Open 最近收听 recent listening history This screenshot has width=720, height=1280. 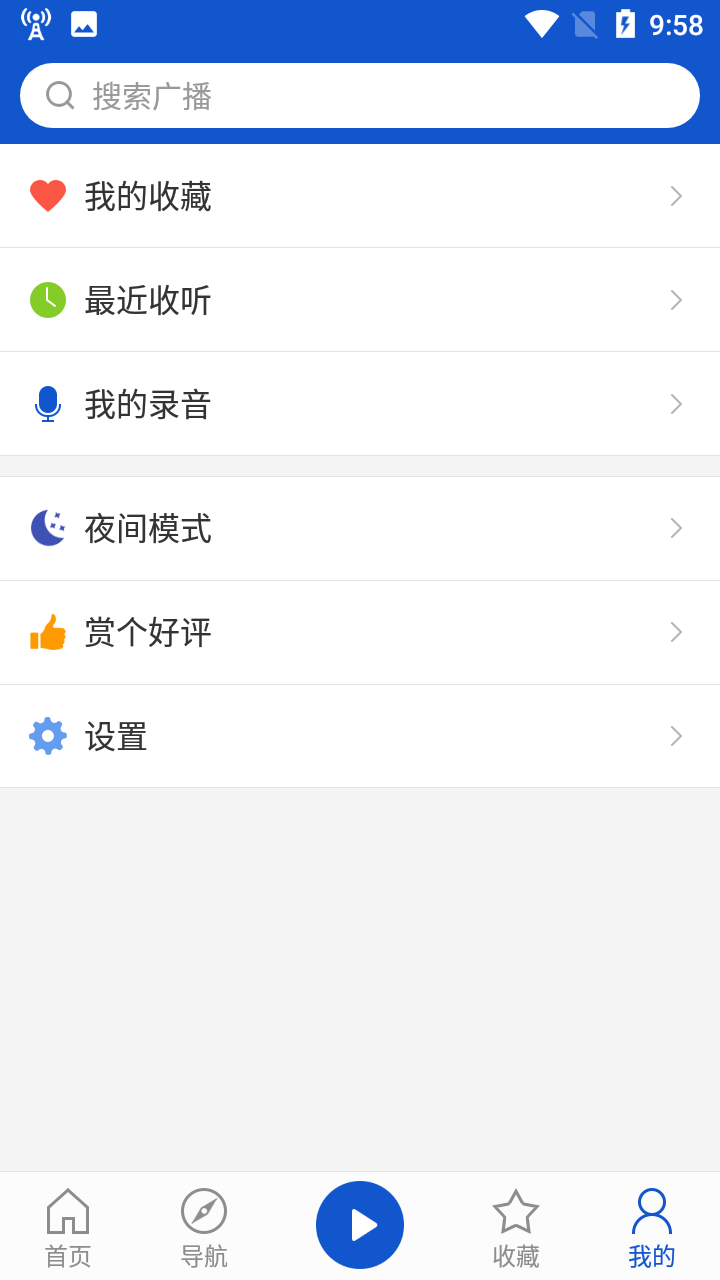coord(360,300)
